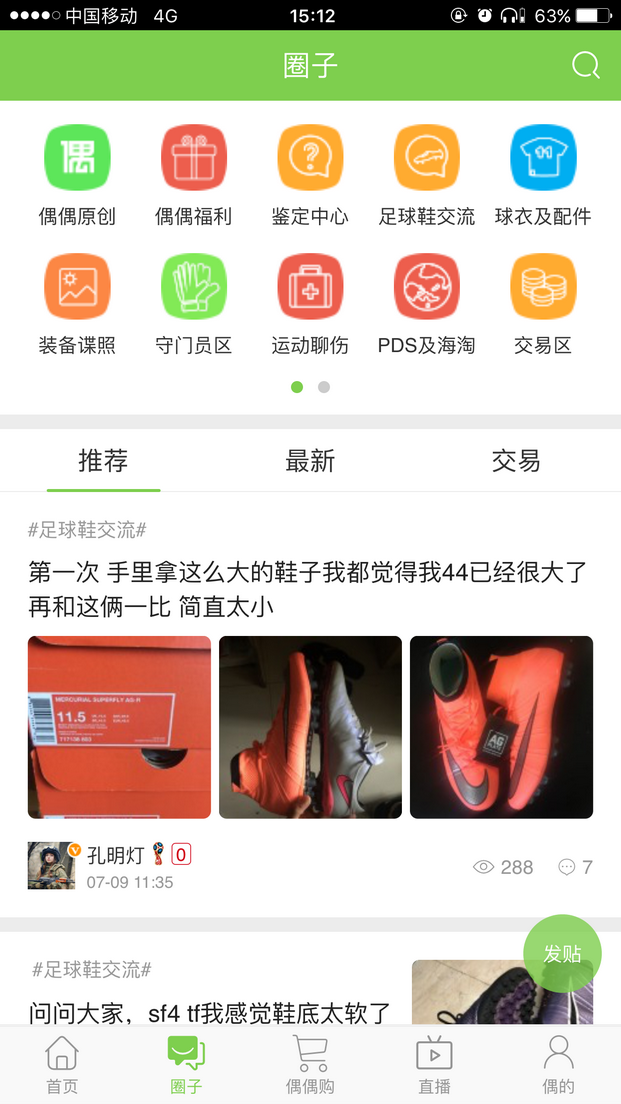Tap 发帖 to create a post

click(562, 954)
